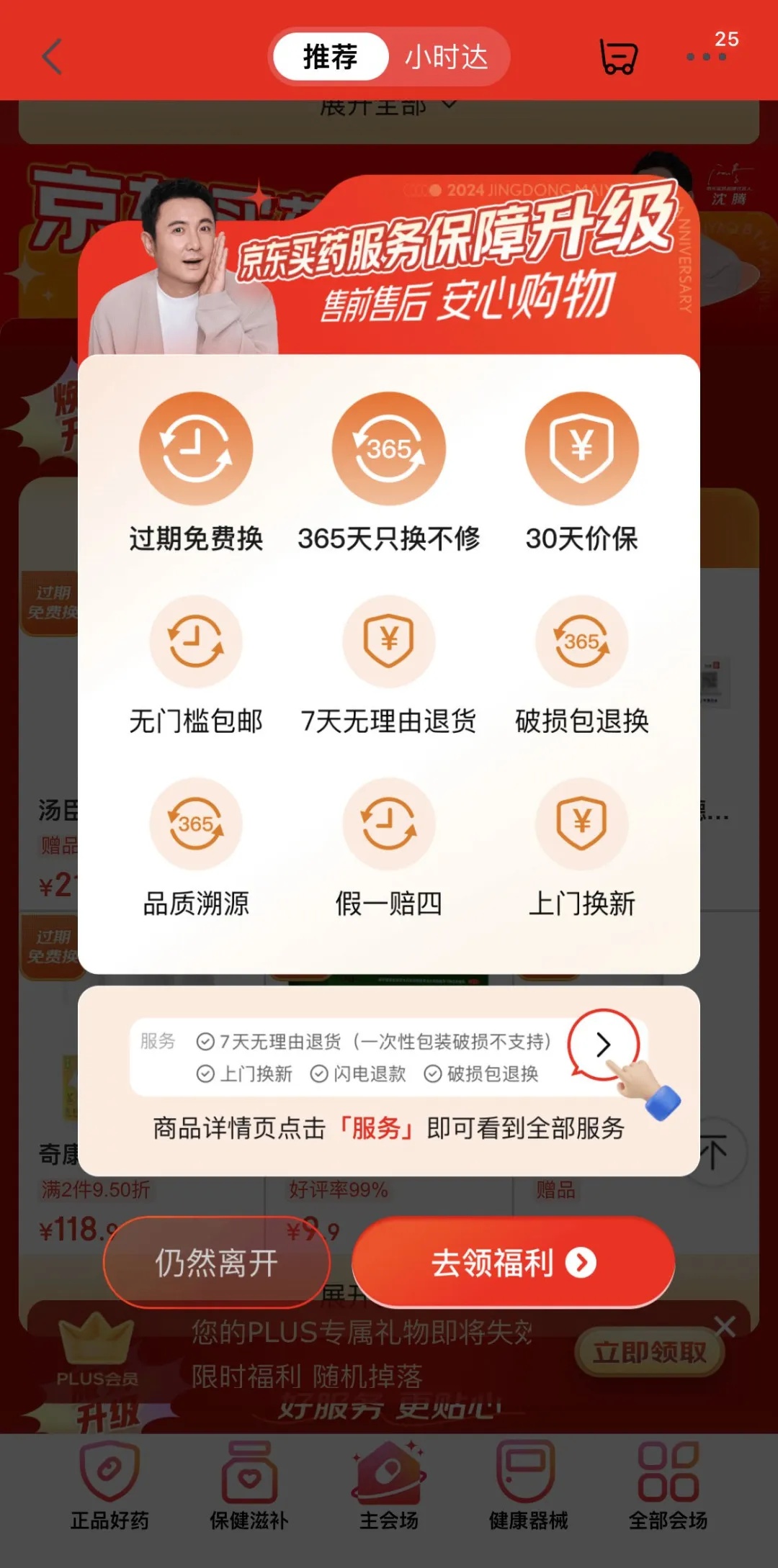Tap 去领福利 to claim benefits
778x1568 pixels.
(x=513, y=1263)
